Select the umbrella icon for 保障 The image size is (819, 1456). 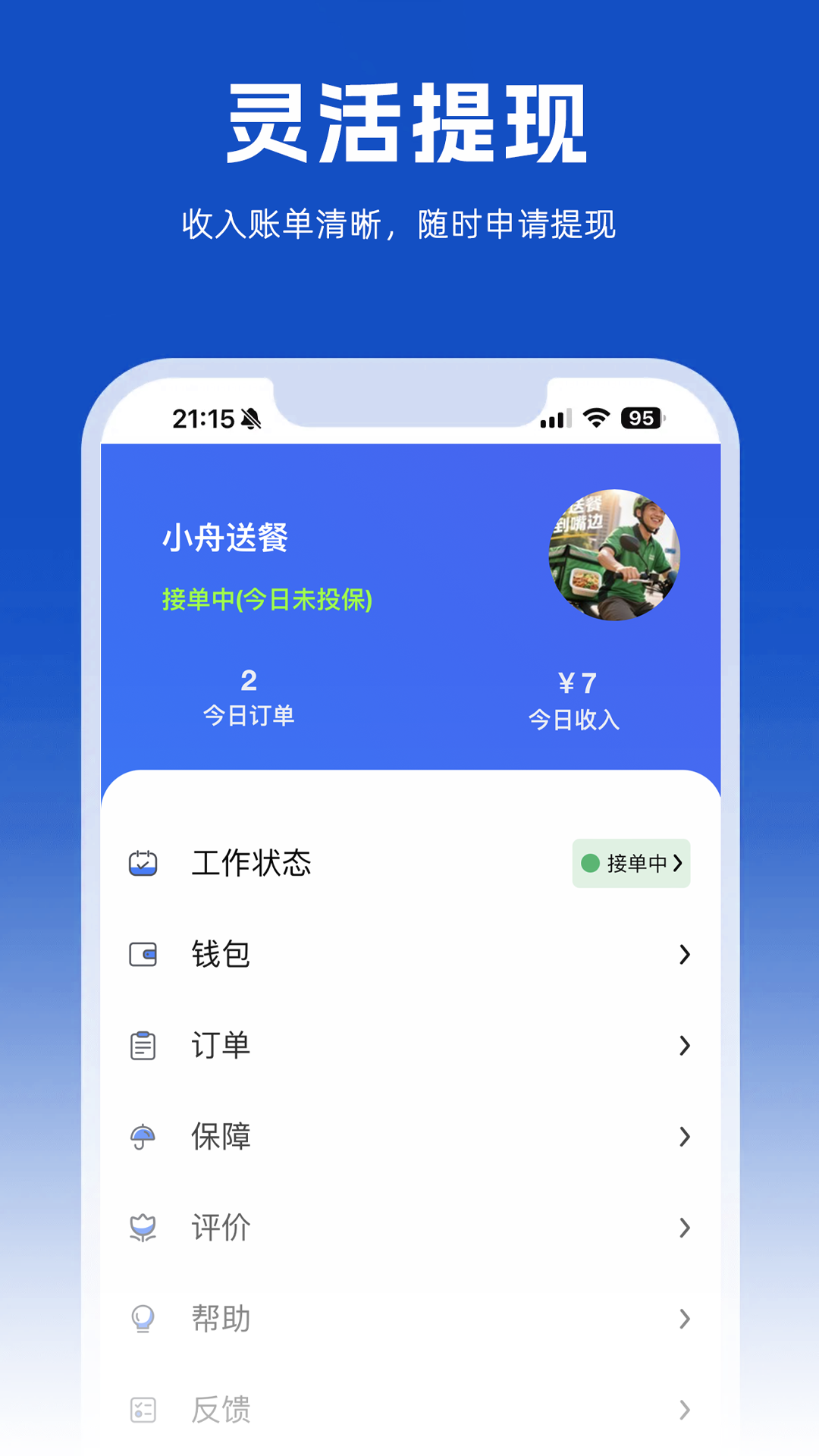(142, 1136)
